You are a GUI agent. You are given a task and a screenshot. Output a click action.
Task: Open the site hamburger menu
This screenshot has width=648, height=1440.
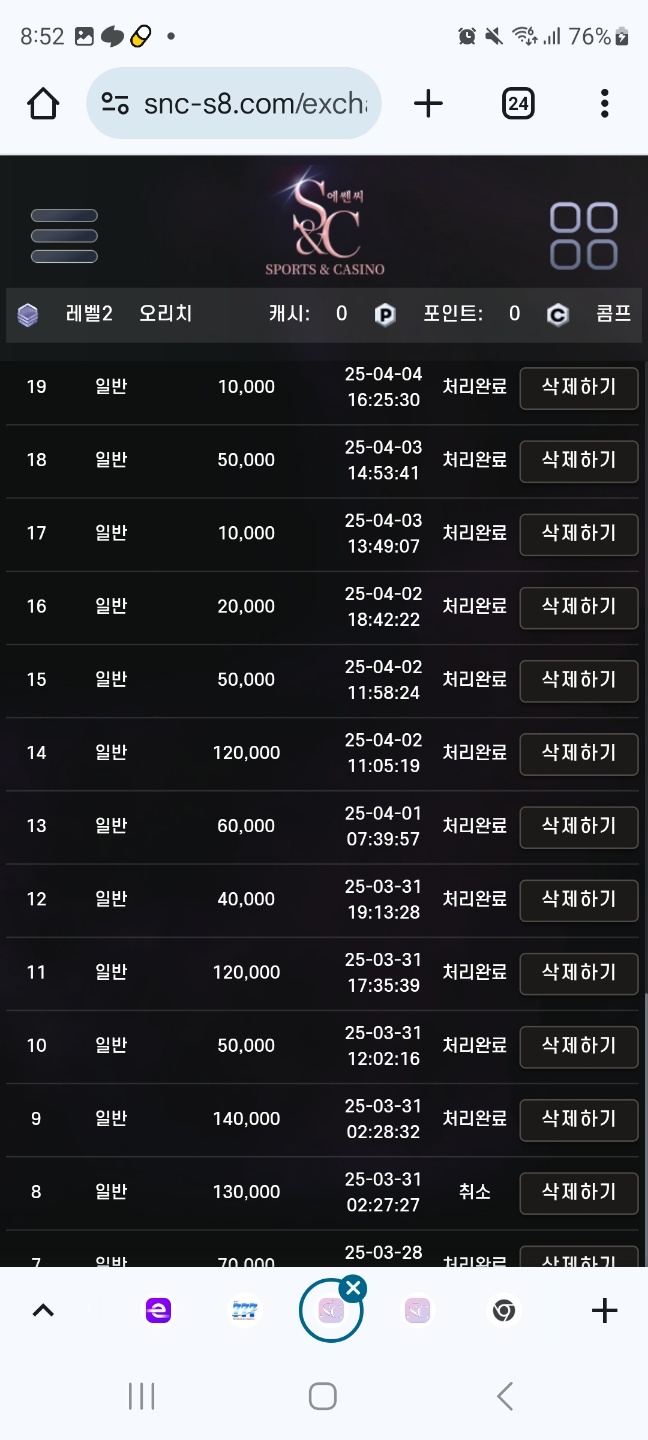pos(64,236)
